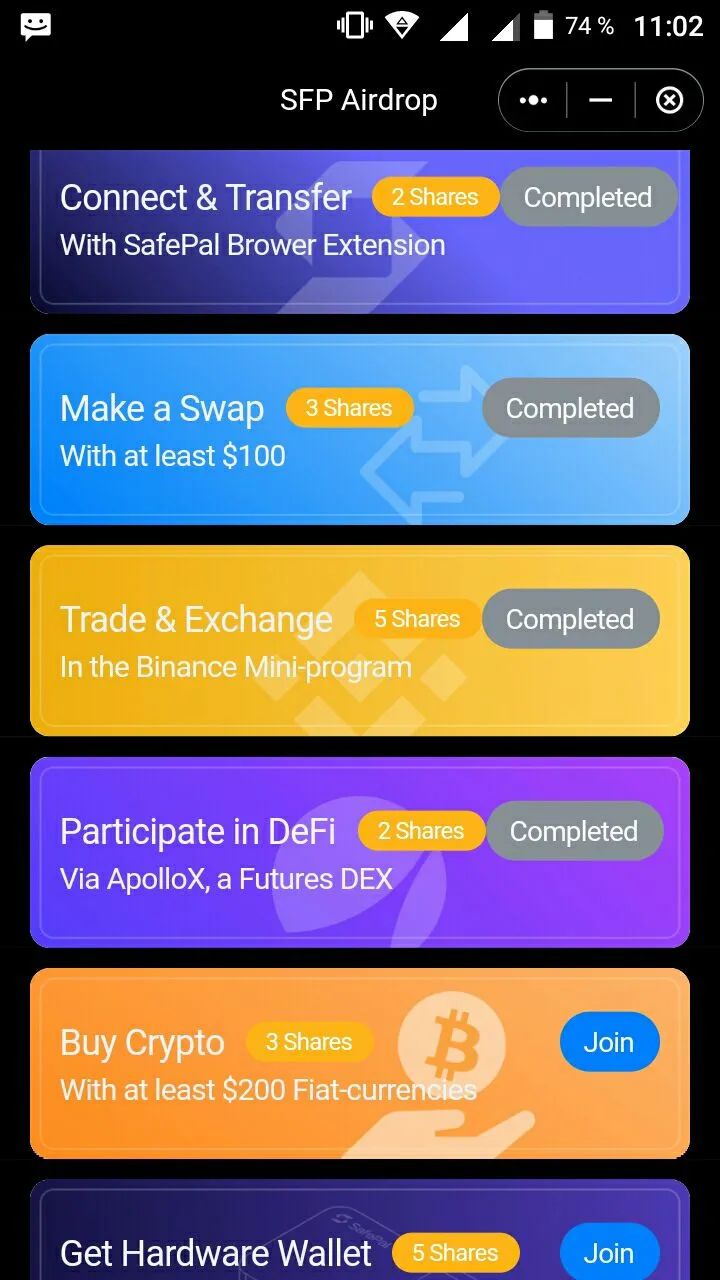The height and width of the screenshot is (1280, 720).
Task: Tap Completed on Connect & Transfer
Action: coord(588,197)
